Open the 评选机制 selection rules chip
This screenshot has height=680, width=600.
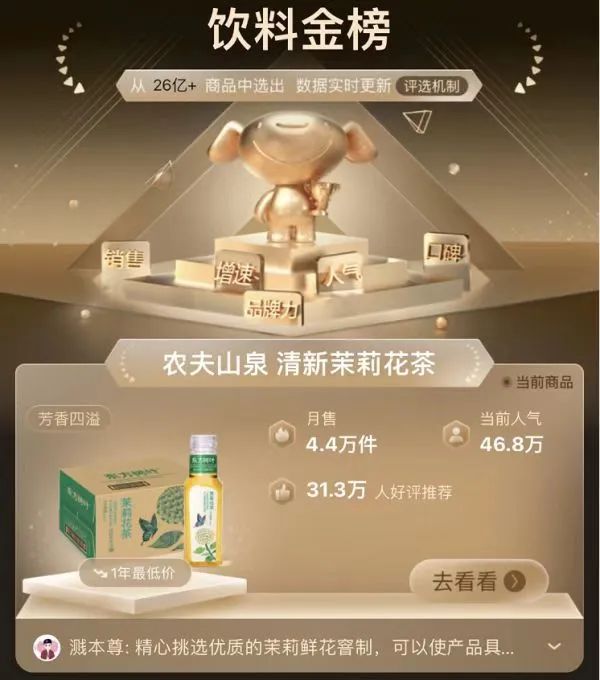click(x=432, y=85)
